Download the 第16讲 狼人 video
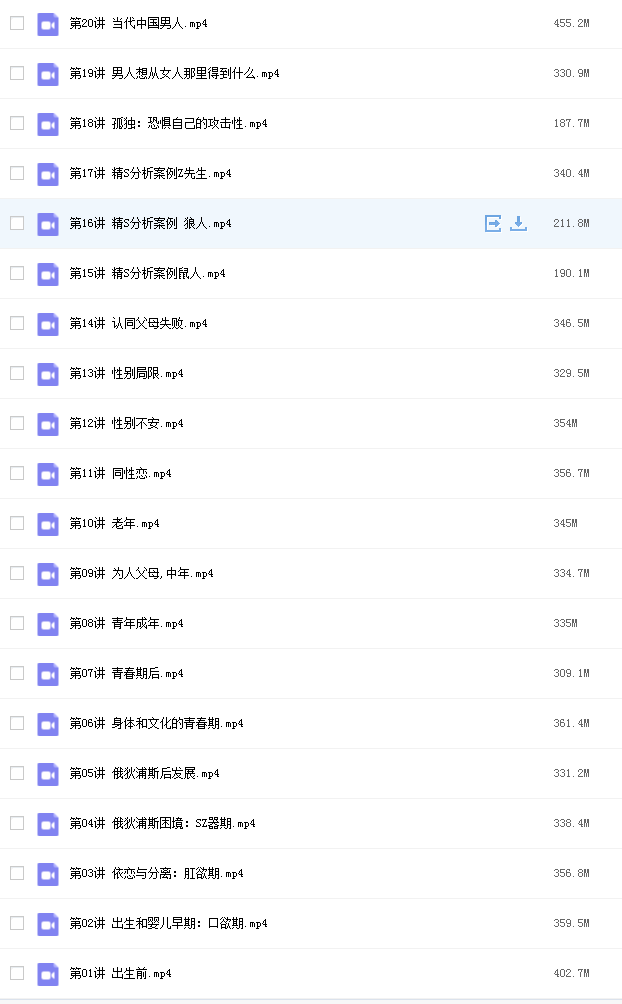 [x=518, y=223]
